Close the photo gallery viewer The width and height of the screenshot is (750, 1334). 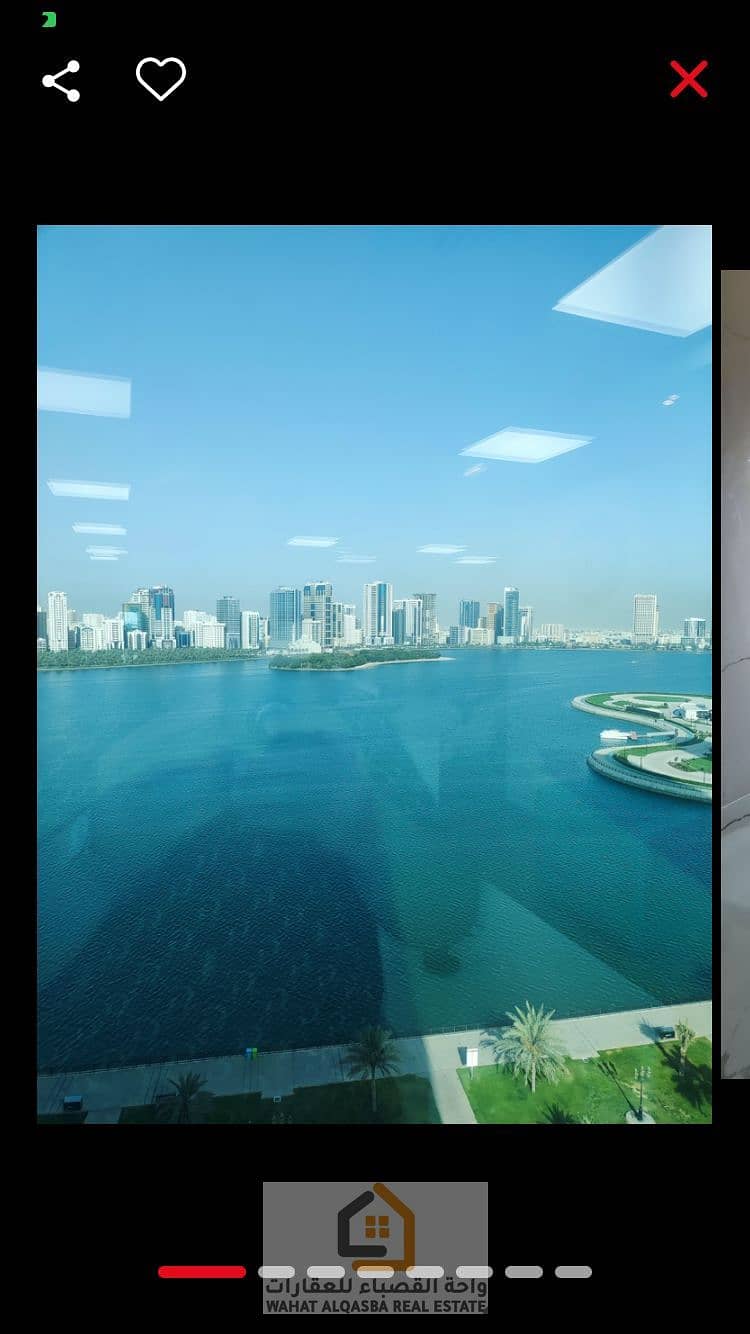(x=689, y=79)
